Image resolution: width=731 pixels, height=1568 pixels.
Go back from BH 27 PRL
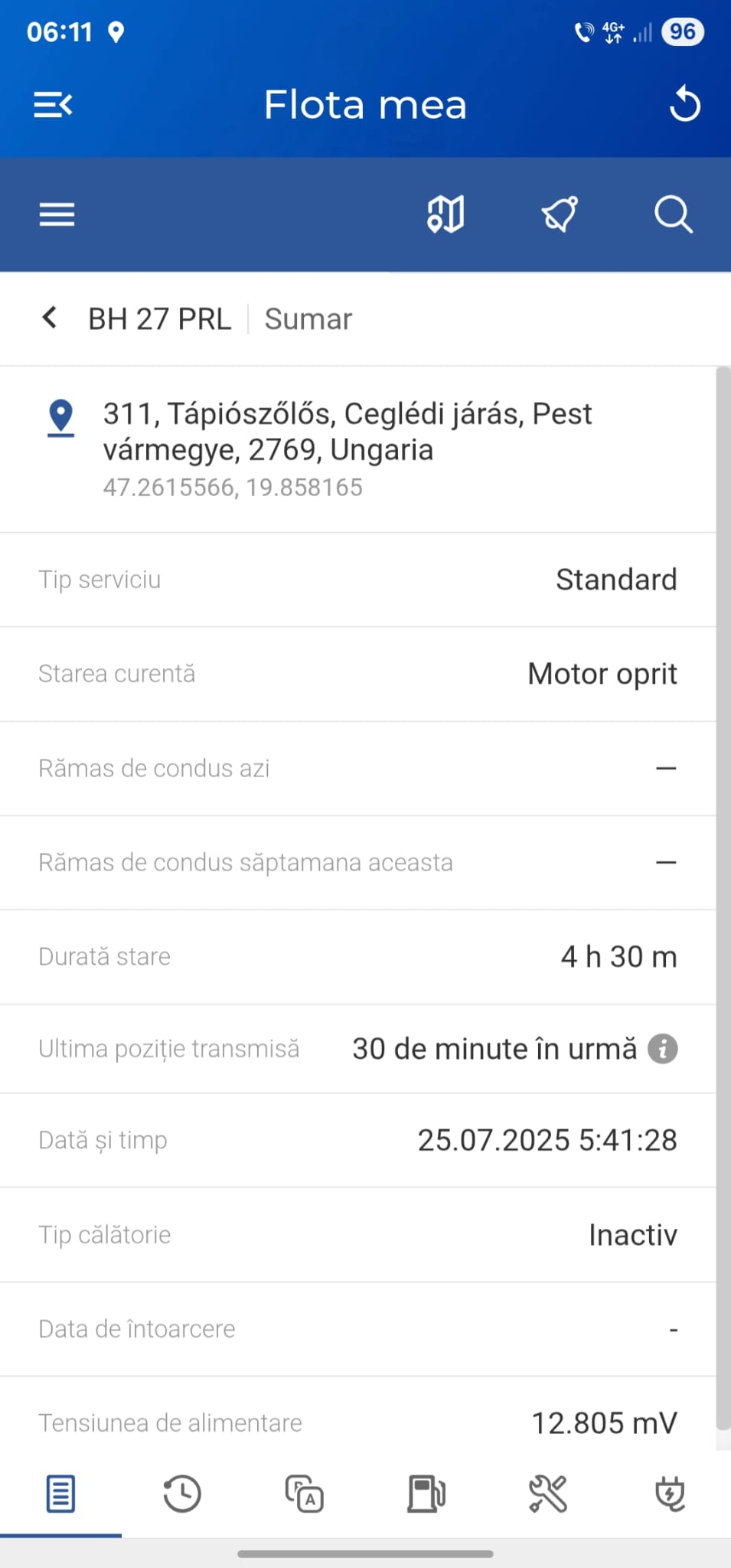[50, 318]
